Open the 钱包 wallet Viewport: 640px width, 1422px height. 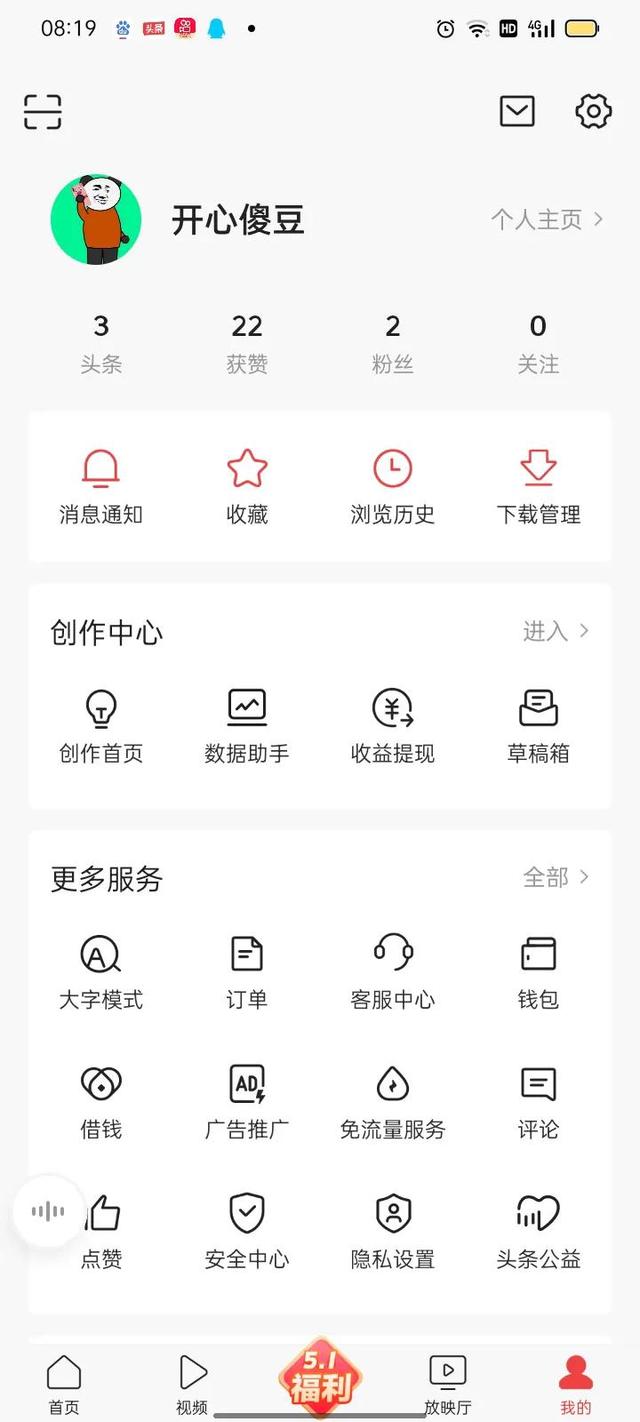(538, 972)
